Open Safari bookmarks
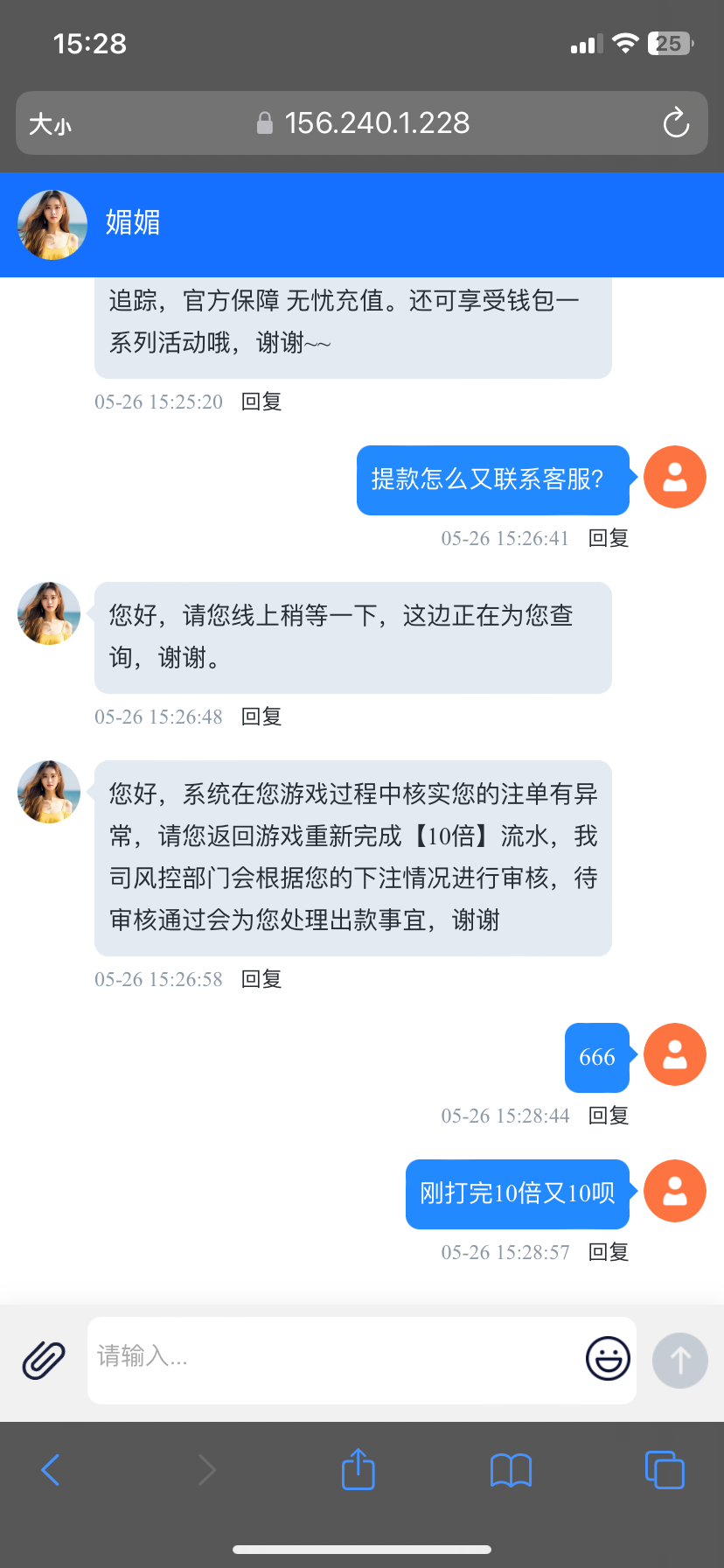Image resolution: width=724 pixels, height=1568 pixels. [511, 1470]
